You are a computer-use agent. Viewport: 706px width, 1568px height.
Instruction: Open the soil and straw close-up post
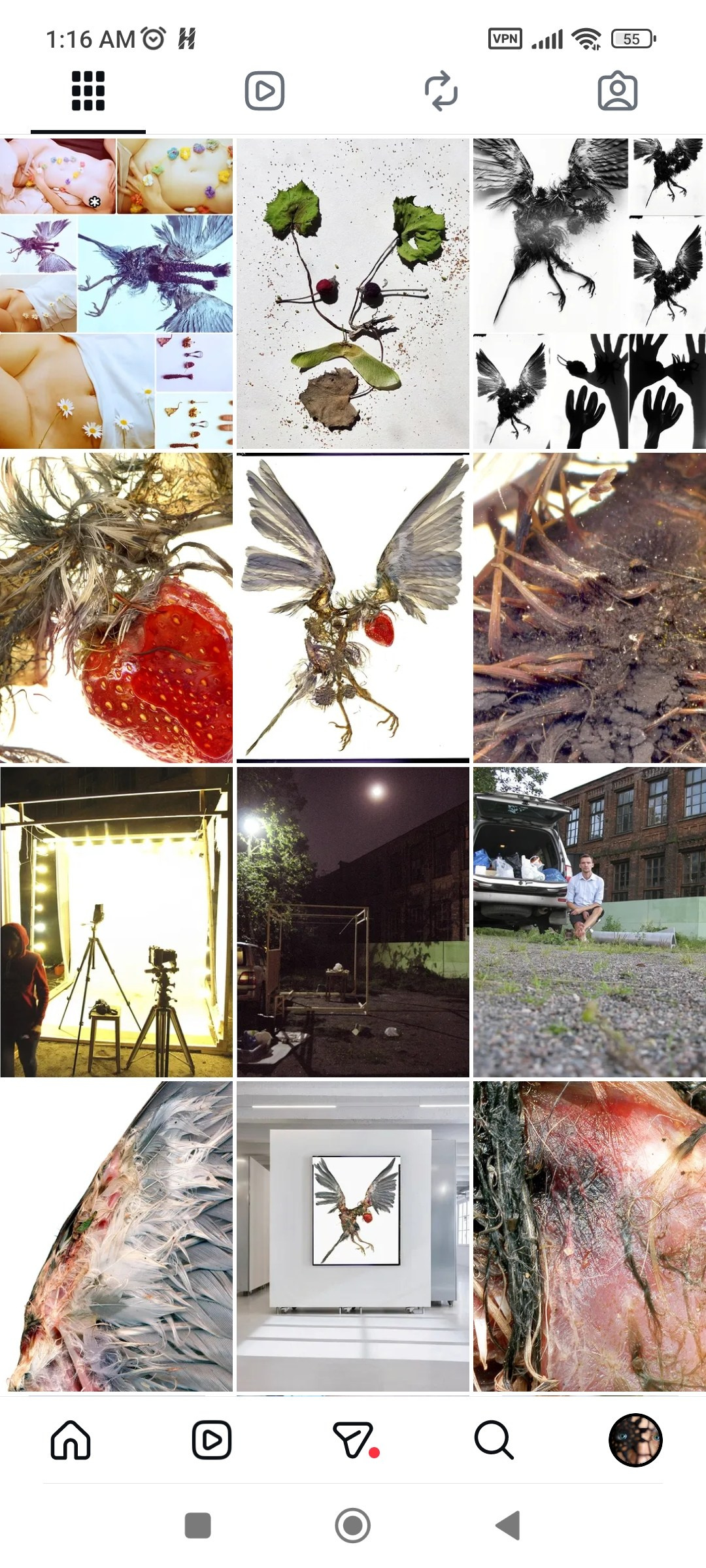click(x=590, y=608)
